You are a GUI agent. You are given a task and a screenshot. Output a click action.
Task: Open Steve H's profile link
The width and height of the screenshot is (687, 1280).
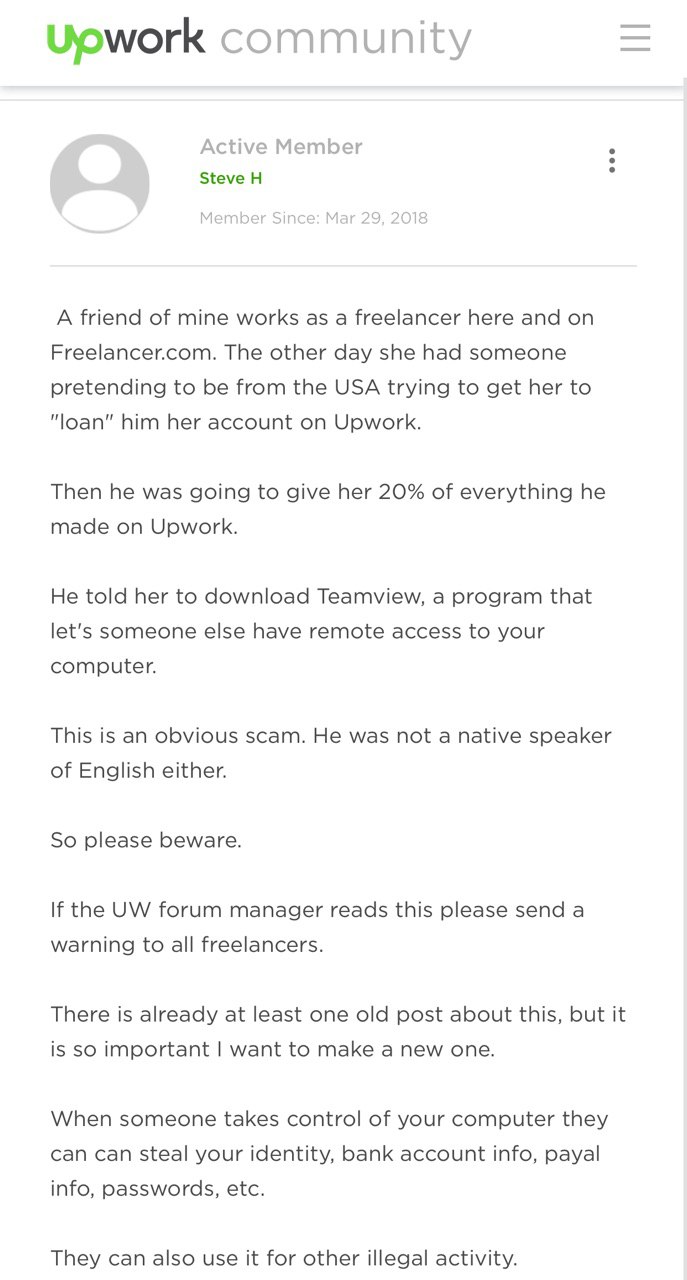pos(231,178)
